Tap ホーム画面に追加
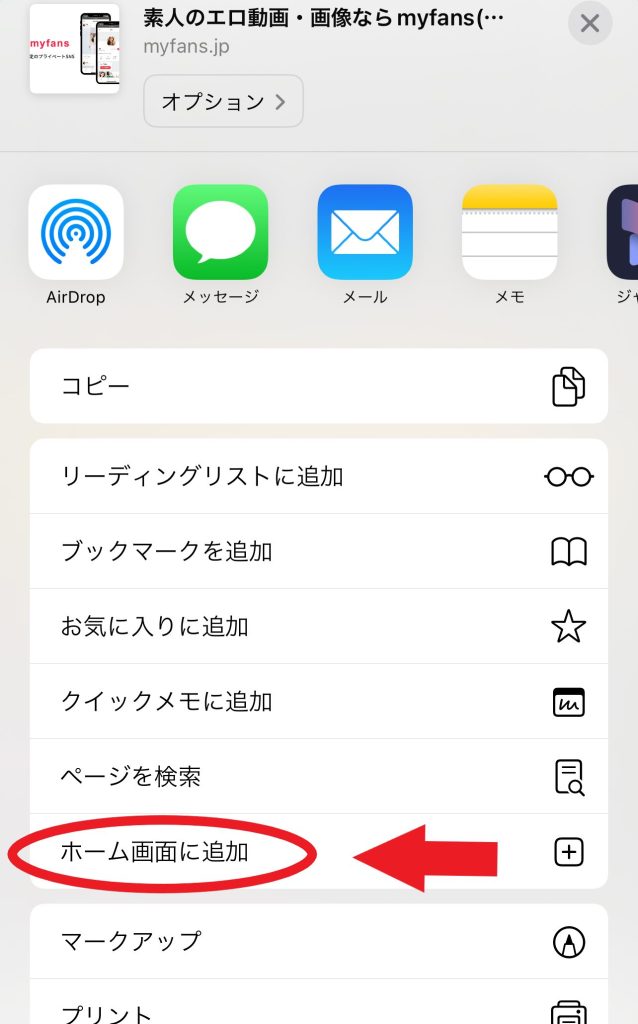This screenshot has height=1024, width=638. 318,852
